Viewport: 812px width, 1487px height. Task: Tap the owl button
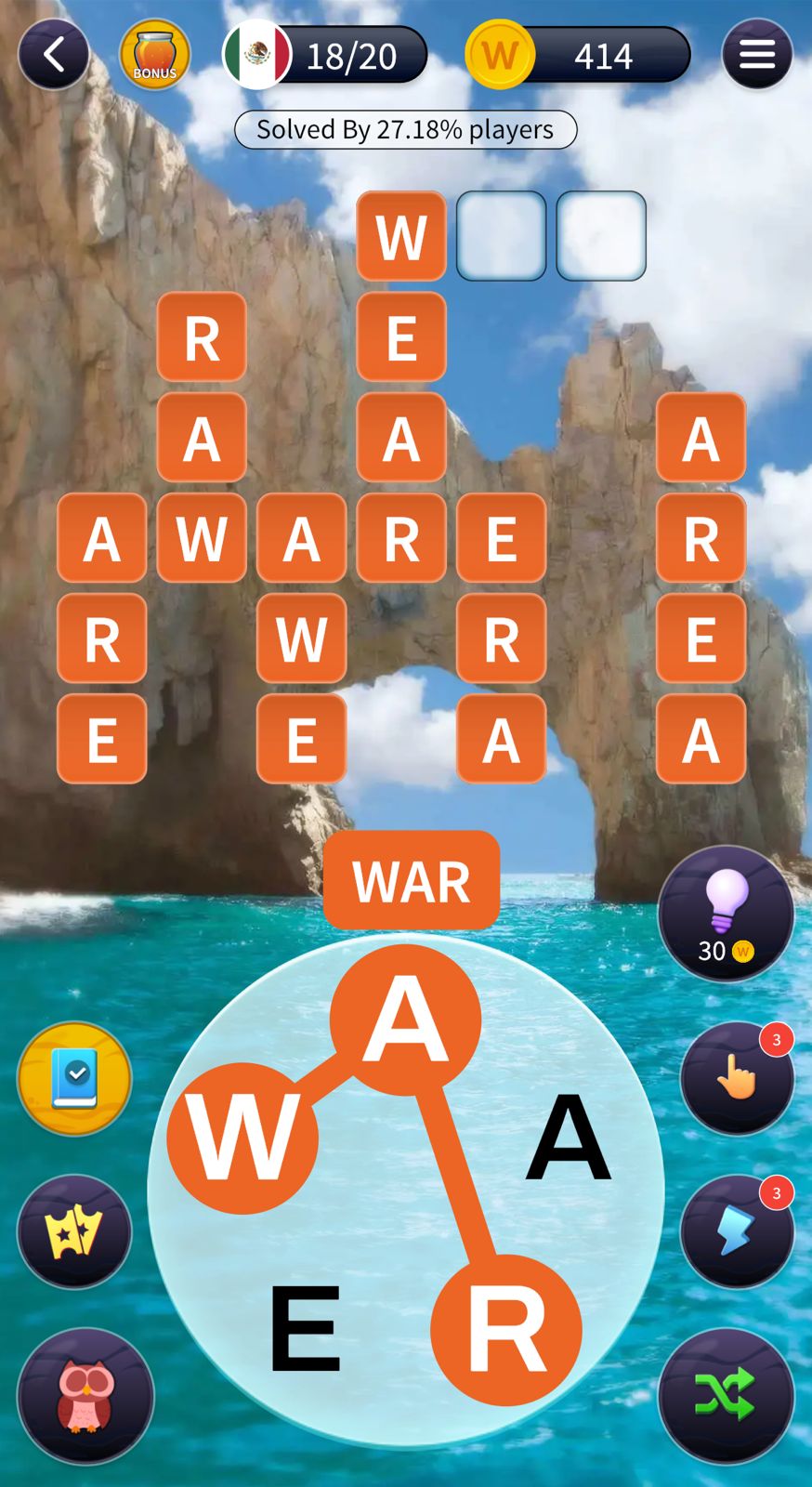click(x=85, y=1396)
